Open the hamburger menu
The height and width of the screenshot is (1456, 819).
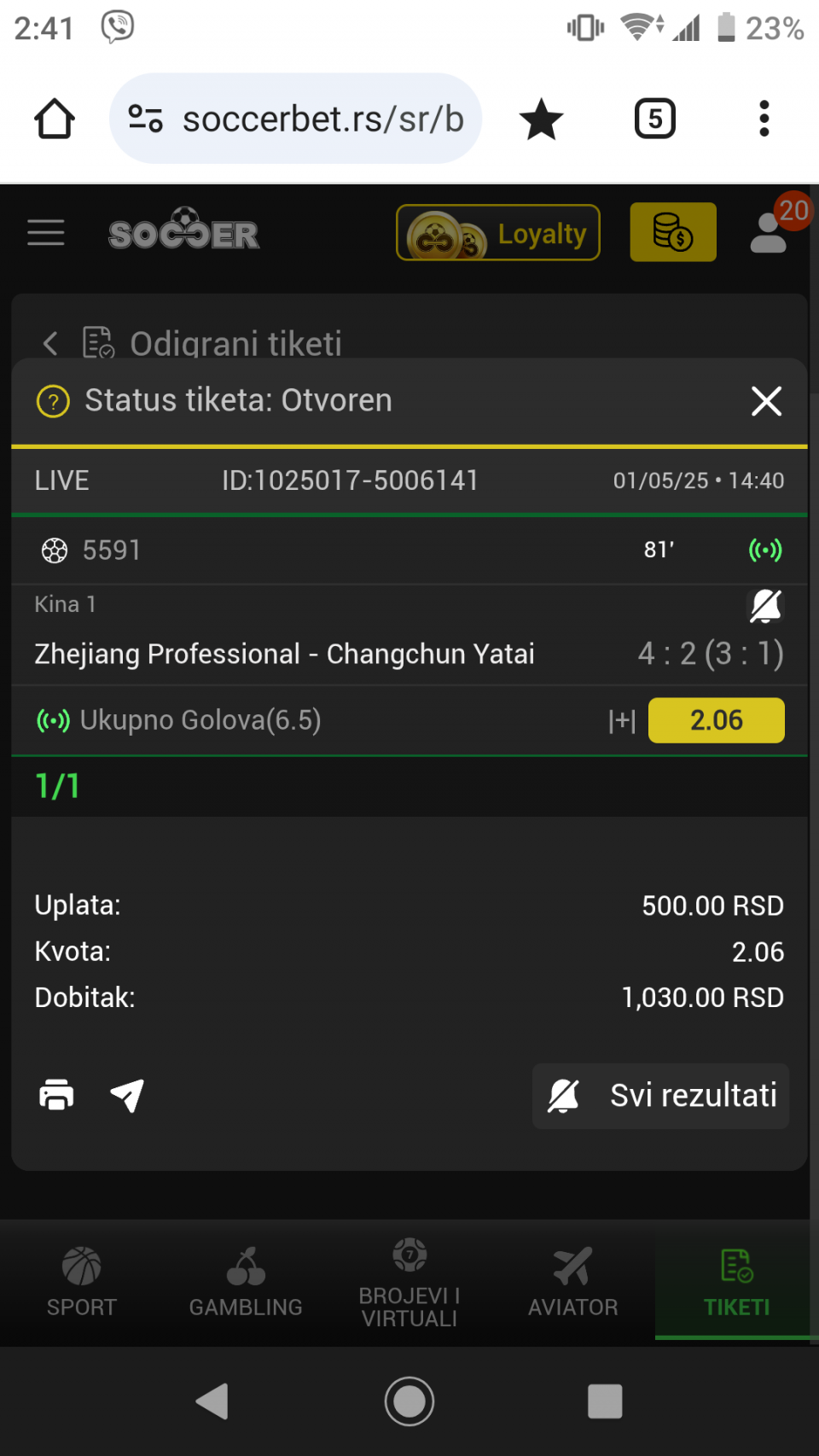(46, 232)
